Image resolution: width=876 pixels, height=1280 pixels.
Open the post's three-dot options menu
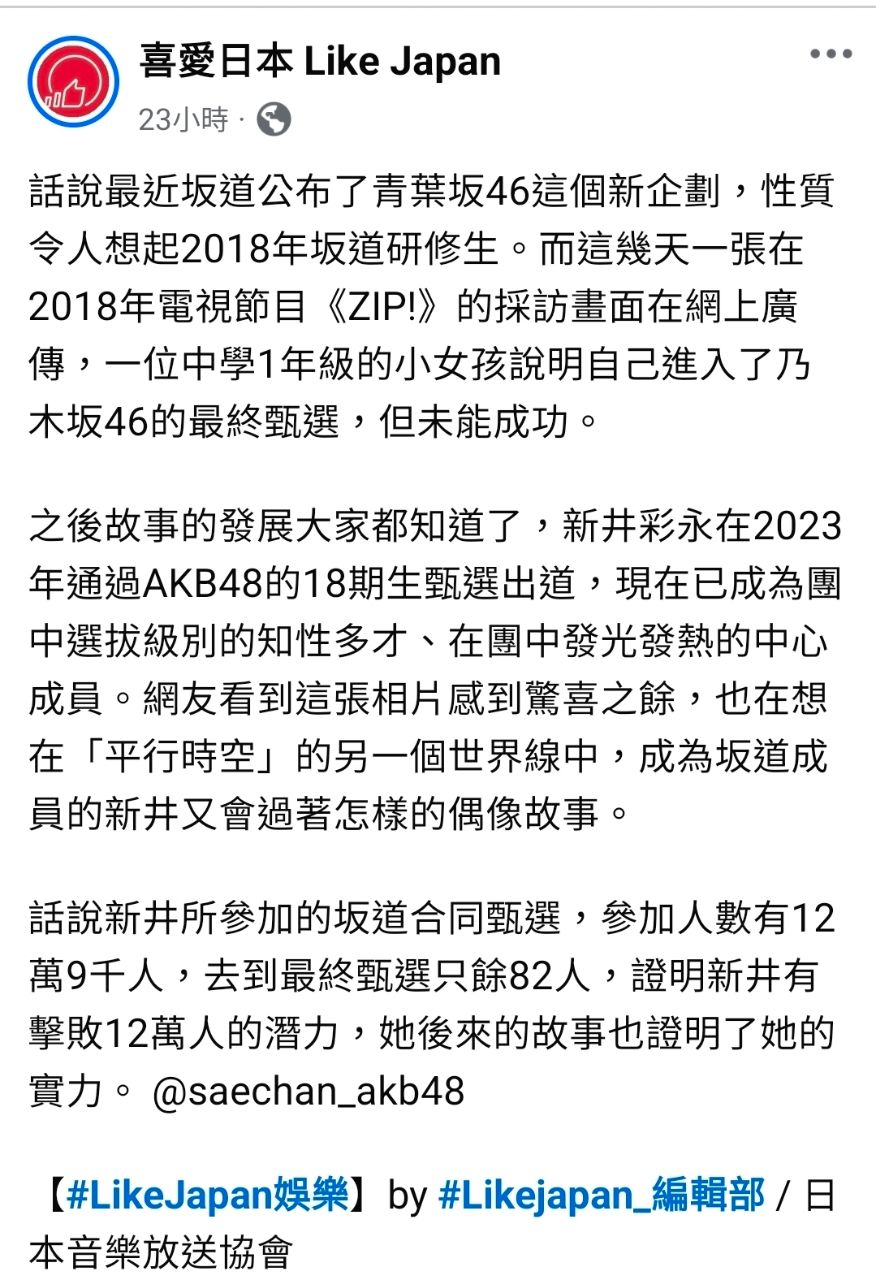pos(831,55)
